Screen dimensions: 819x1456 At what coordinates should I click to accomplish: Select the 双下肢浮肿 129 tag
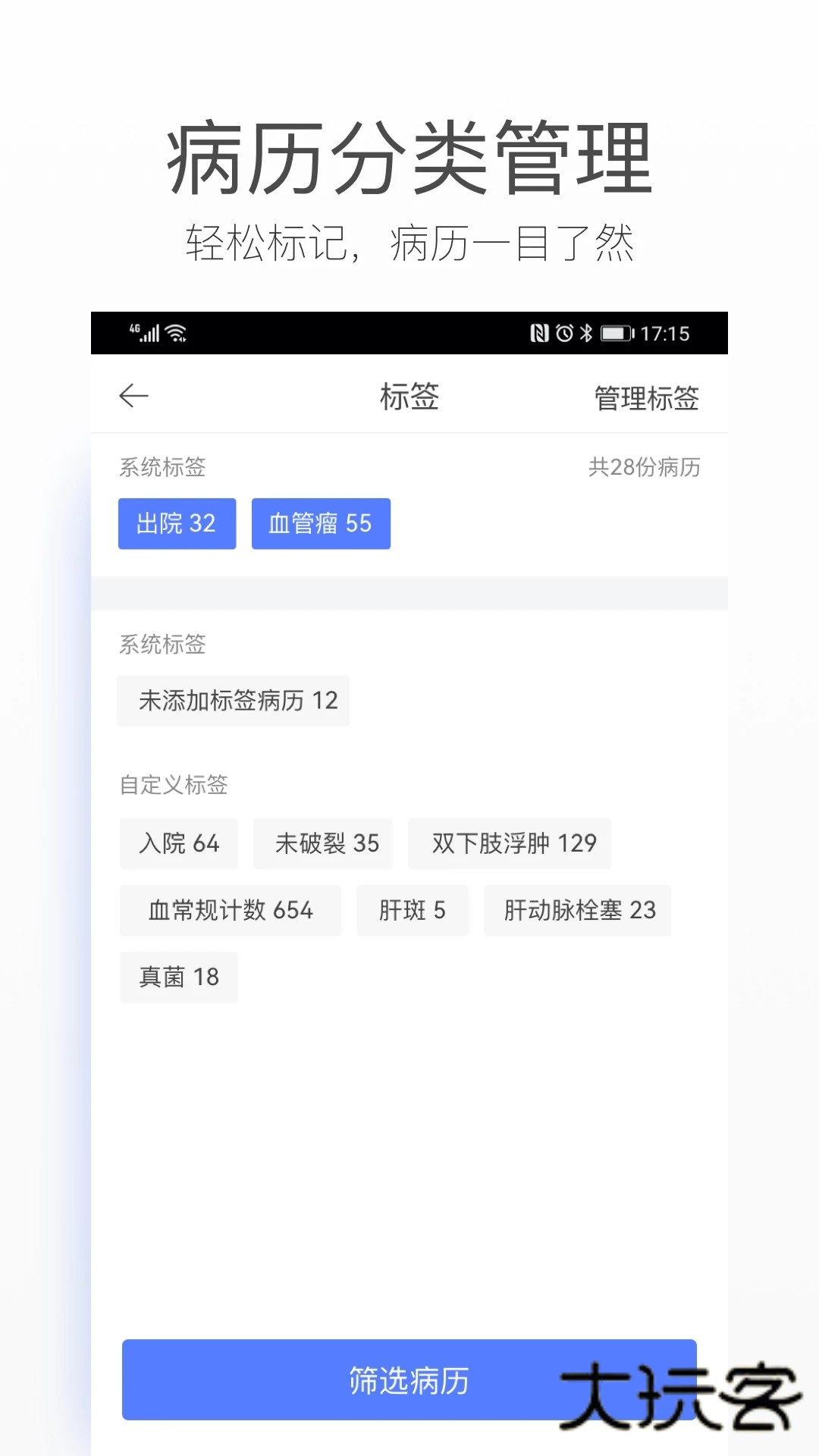[510, 843]
